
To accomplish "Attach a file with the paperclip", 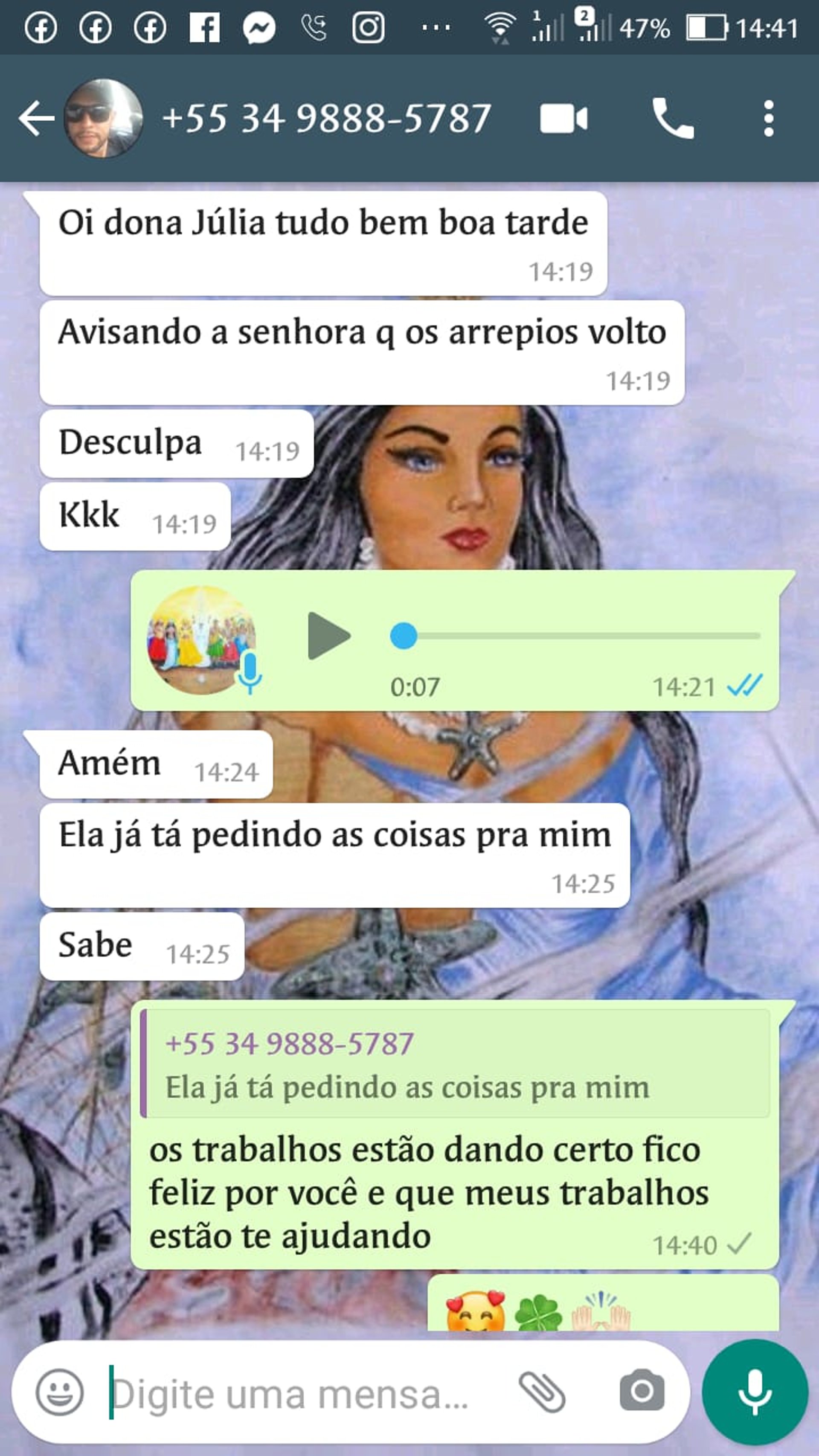I will click(542, 1392).
